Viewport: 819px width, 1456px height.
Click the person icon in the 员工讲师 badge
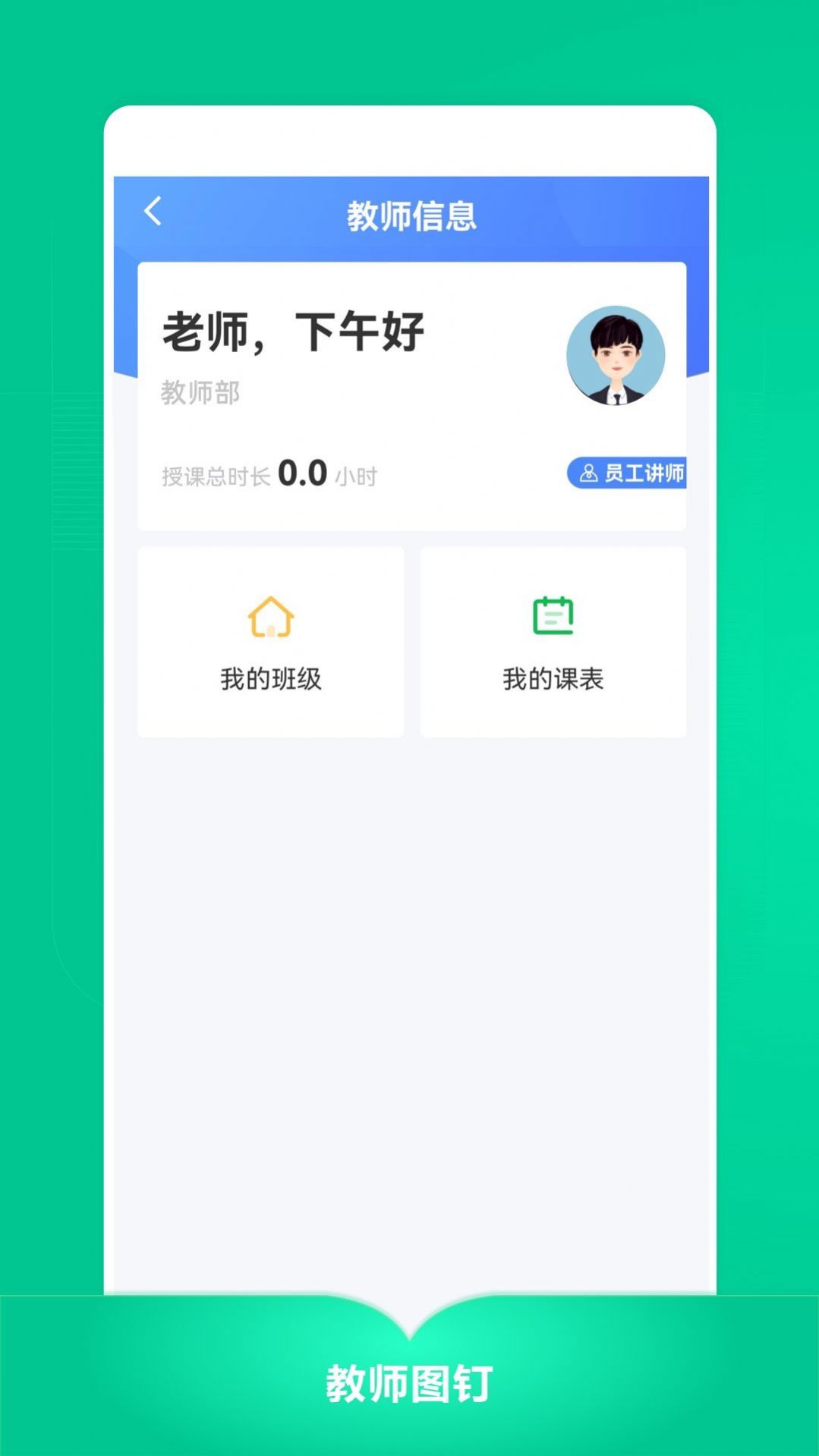[x=587, y=473]
